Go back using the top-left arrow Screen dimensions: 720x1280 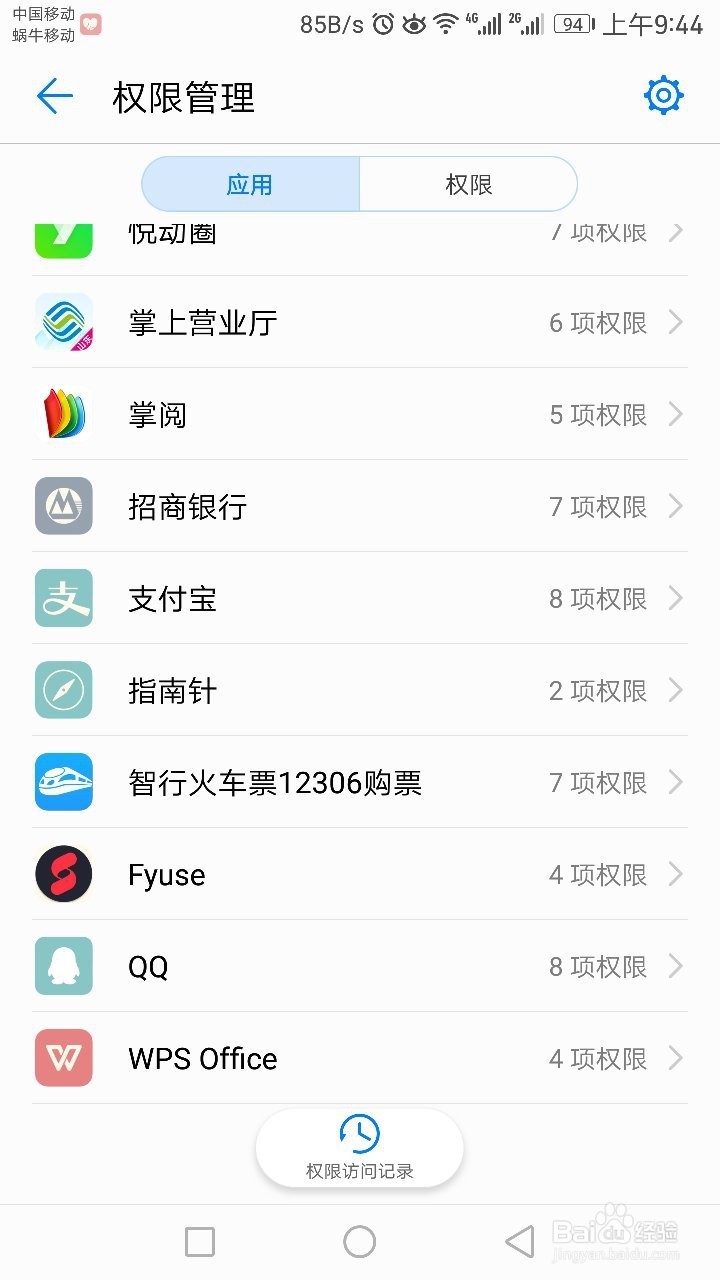click(x=55, y=97)
